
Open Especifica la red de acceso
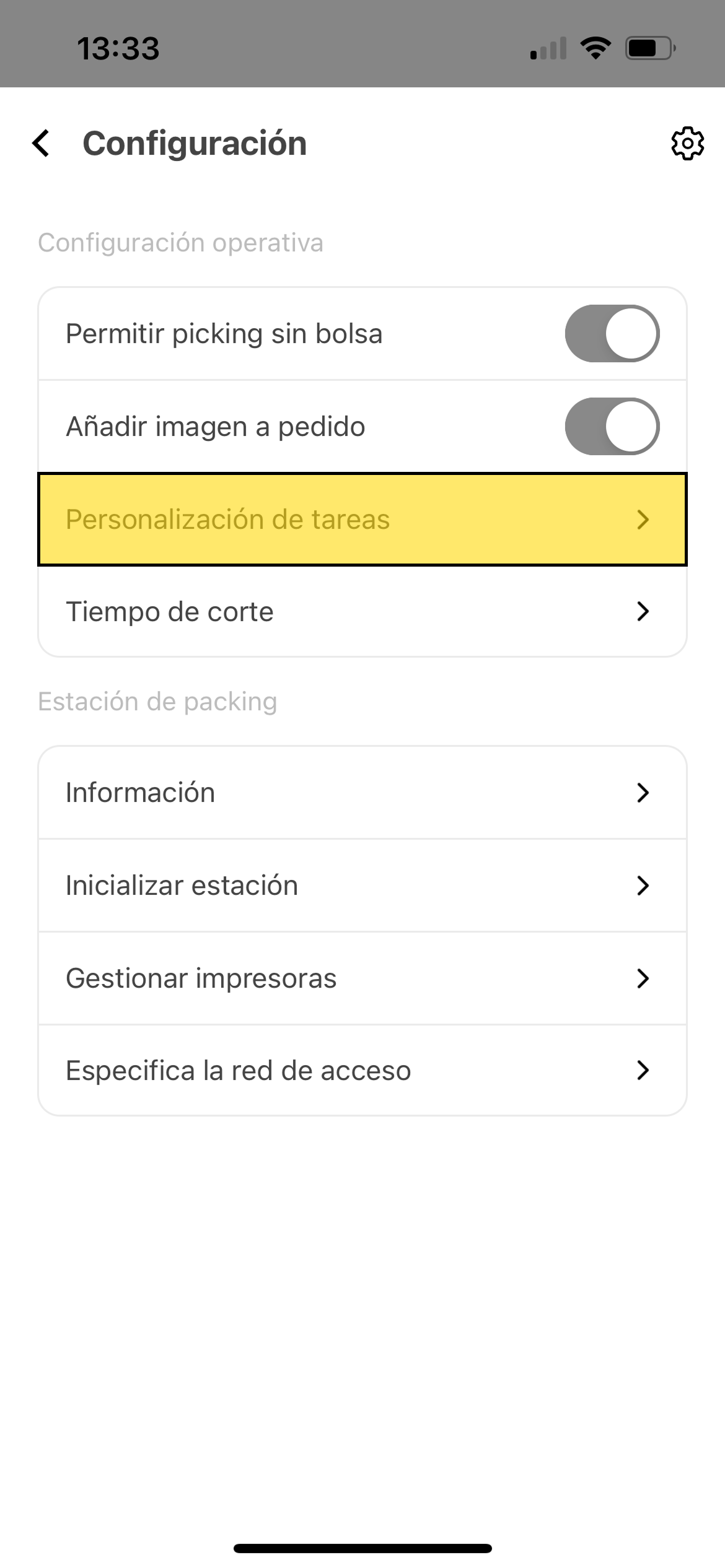(x=644, y=1069)
